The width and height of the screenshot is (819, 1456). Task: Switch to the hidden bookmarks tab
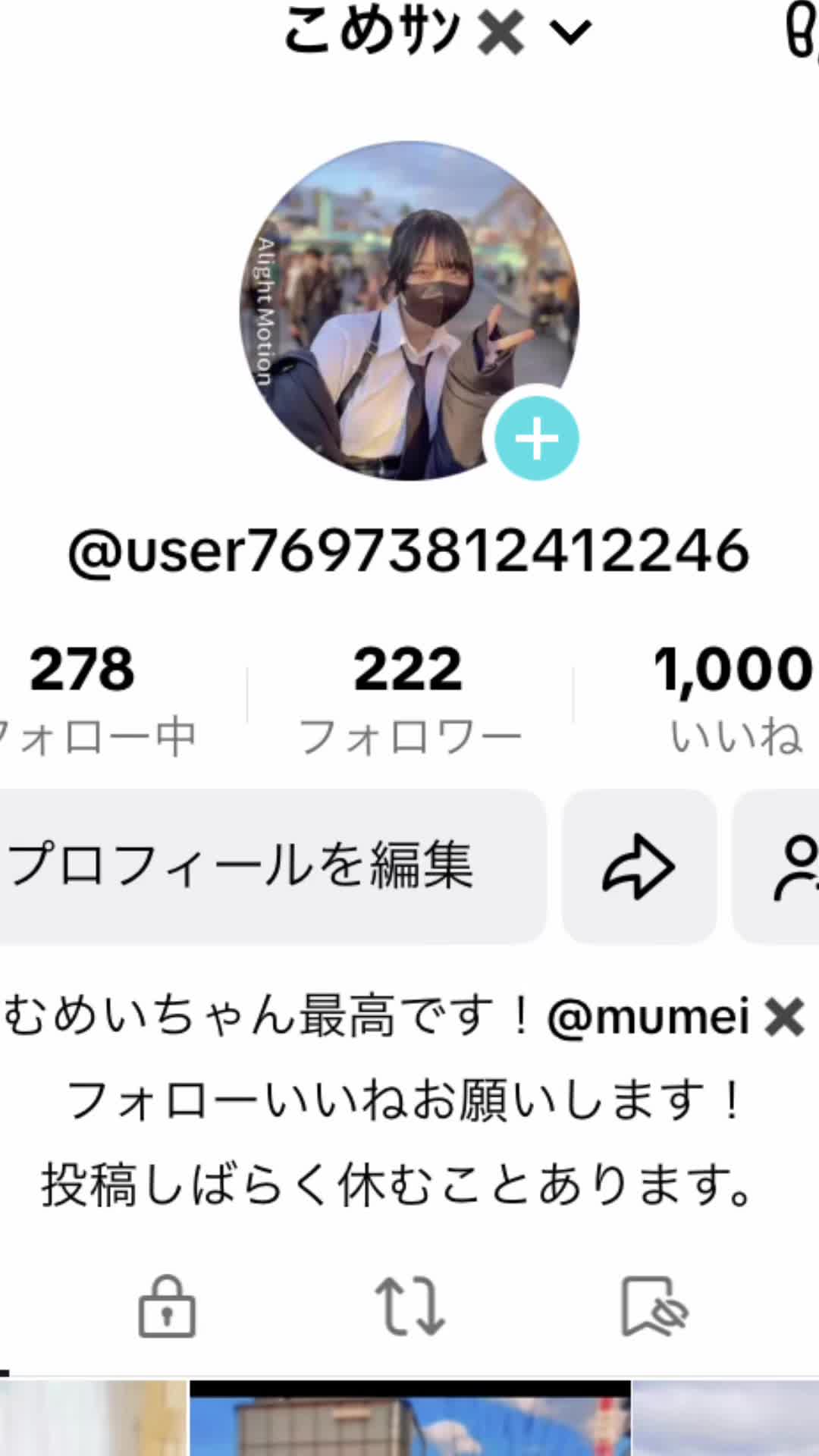tap(654, 1306)
